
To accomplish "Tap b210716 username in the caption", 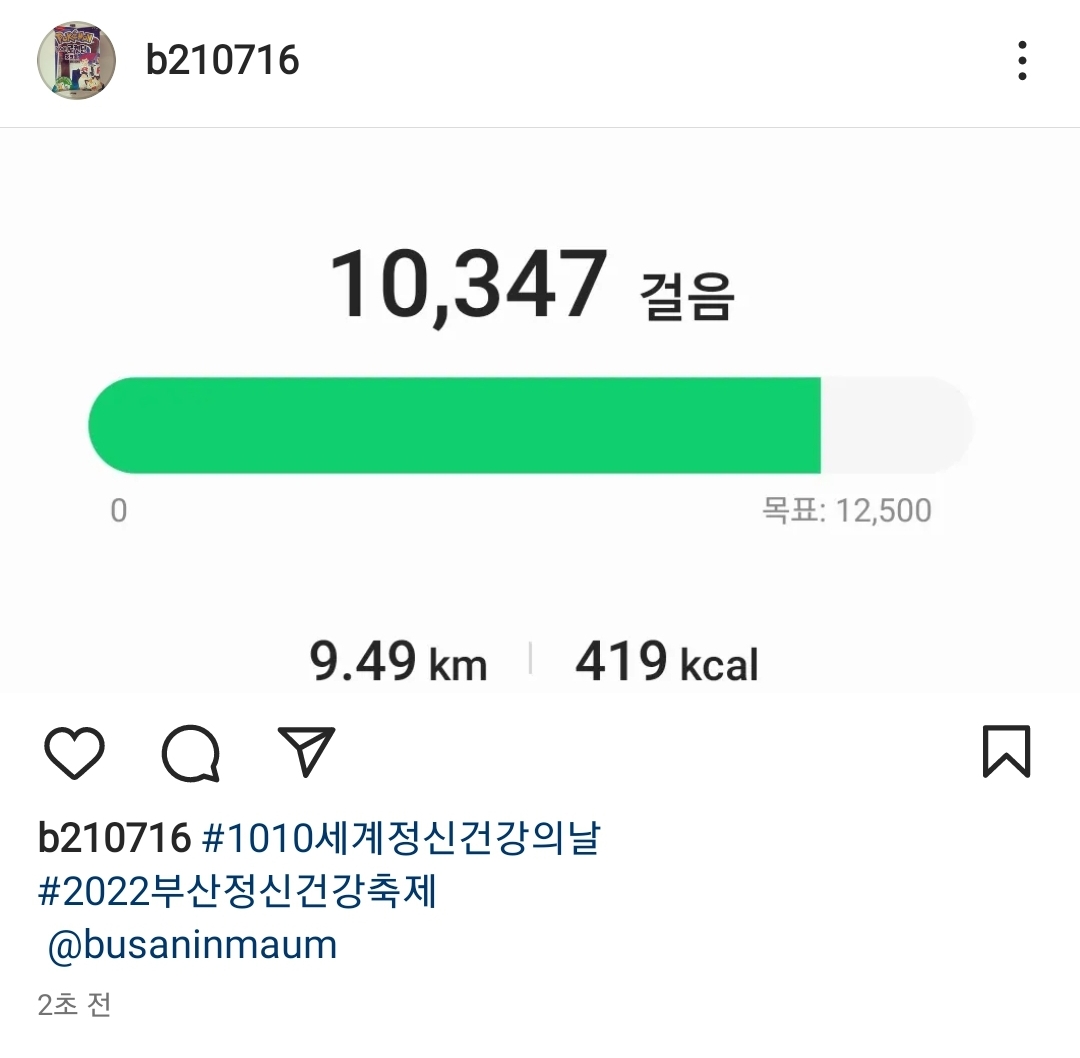I will coord(114,838).
